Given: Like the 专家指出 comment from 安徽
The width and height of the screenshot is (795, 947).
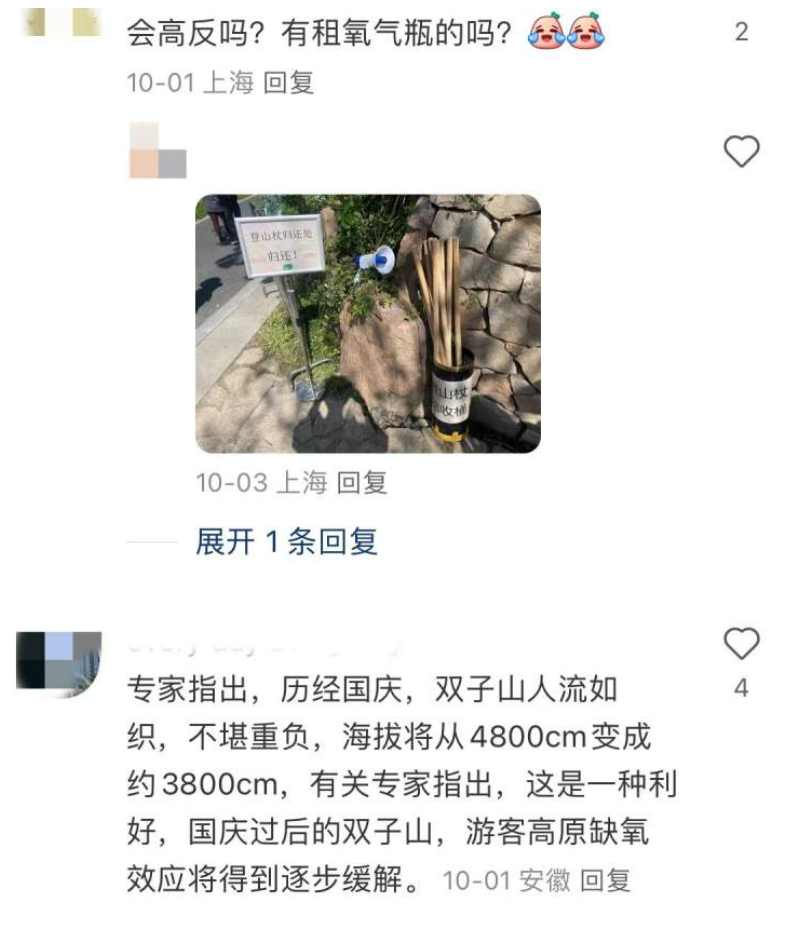Looking at the screenshot, I should click(x=741, y=644).
